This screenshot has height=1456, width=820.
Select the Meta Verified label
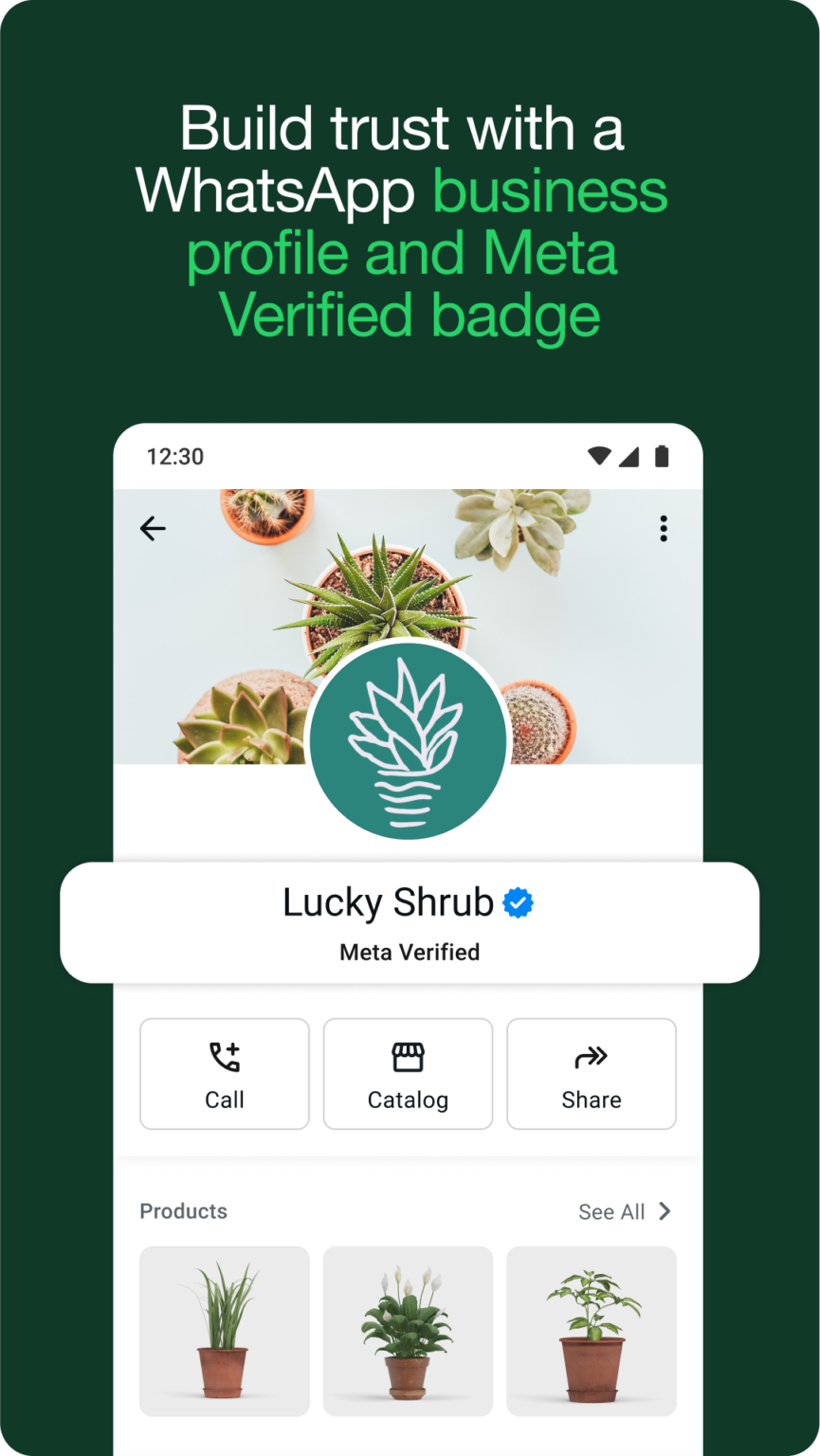coord(409,952)
